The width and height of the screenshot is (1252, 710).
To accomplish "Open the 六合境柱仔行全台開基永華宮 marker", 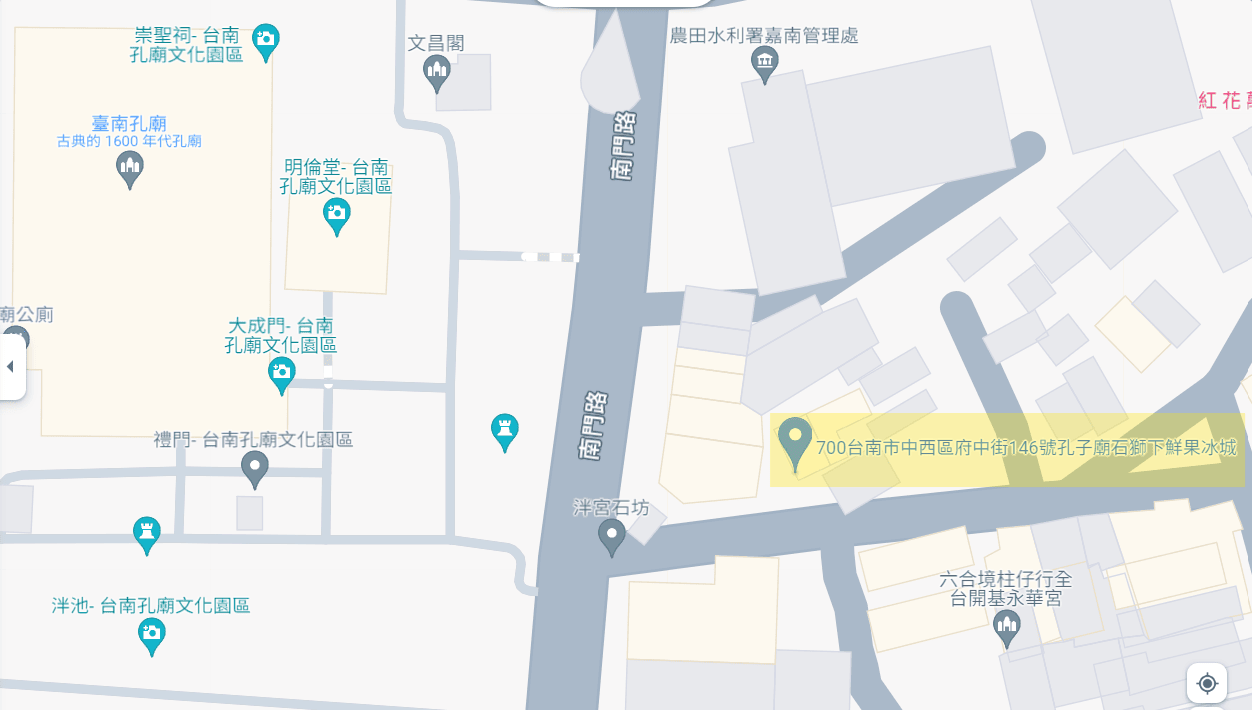I will (x=1007, y=628).
